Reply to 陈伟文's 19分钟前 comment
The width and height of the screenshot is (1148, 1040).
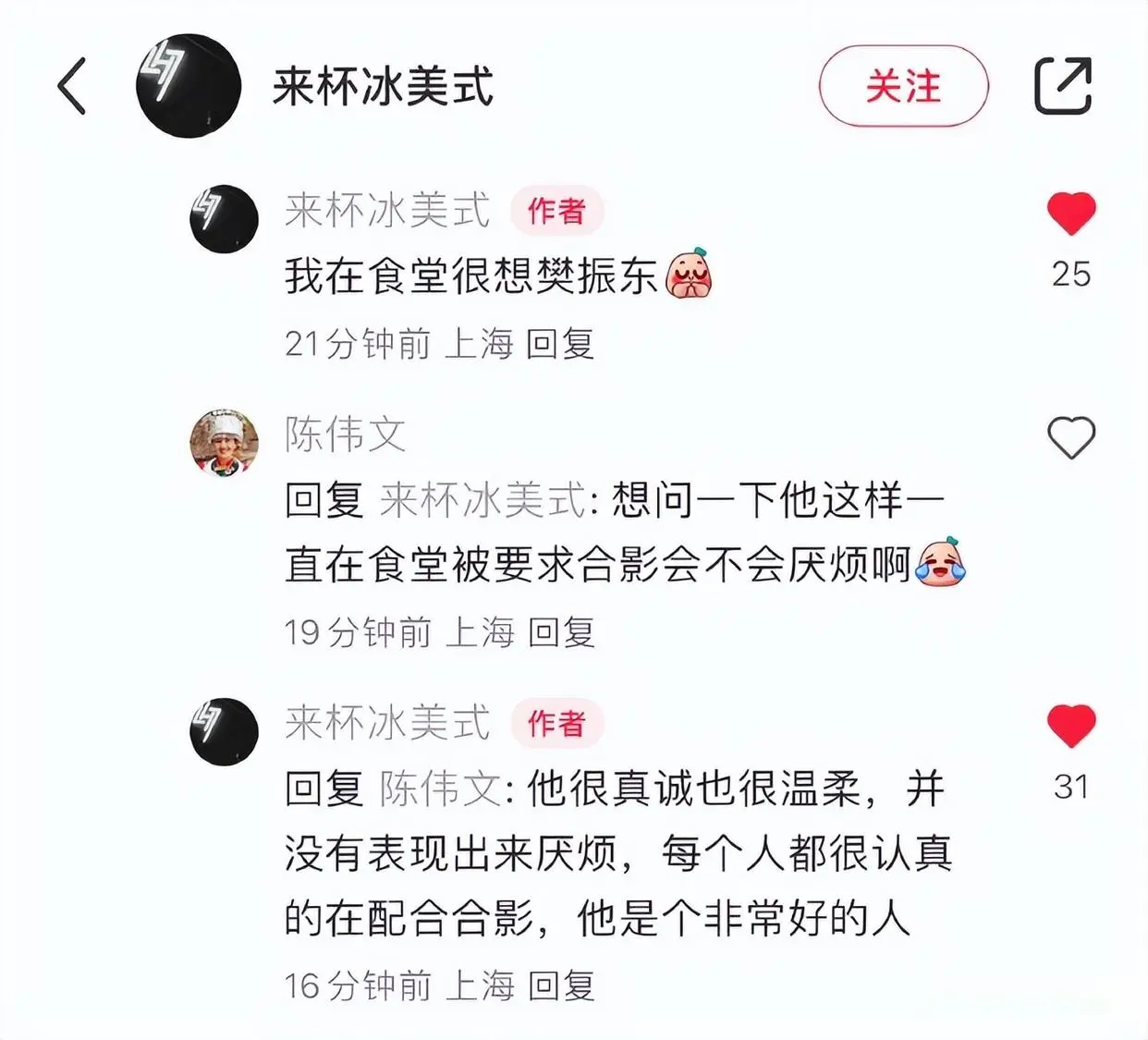pos(561,632)
